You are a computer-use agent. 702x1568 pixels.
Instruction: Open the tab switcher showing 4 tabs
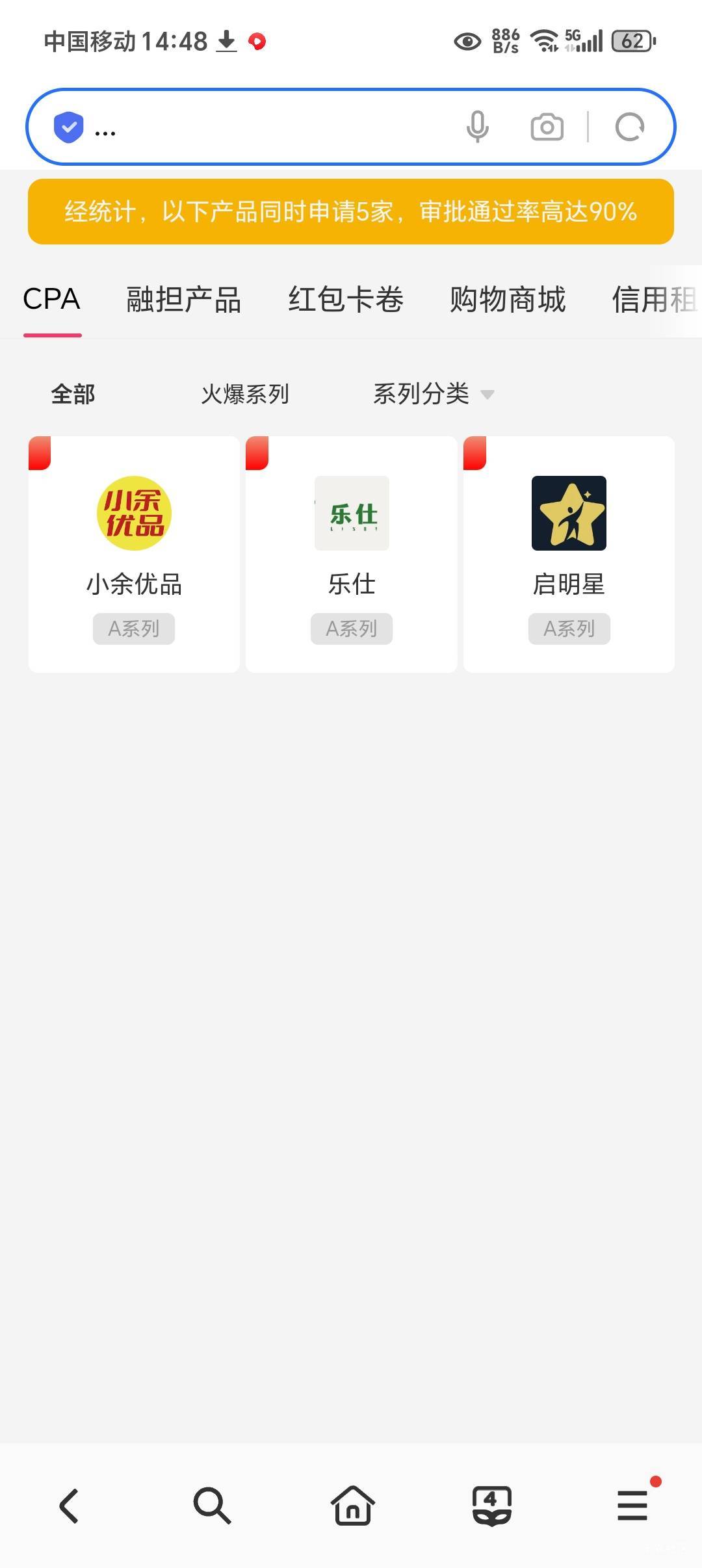[492, 1506]
